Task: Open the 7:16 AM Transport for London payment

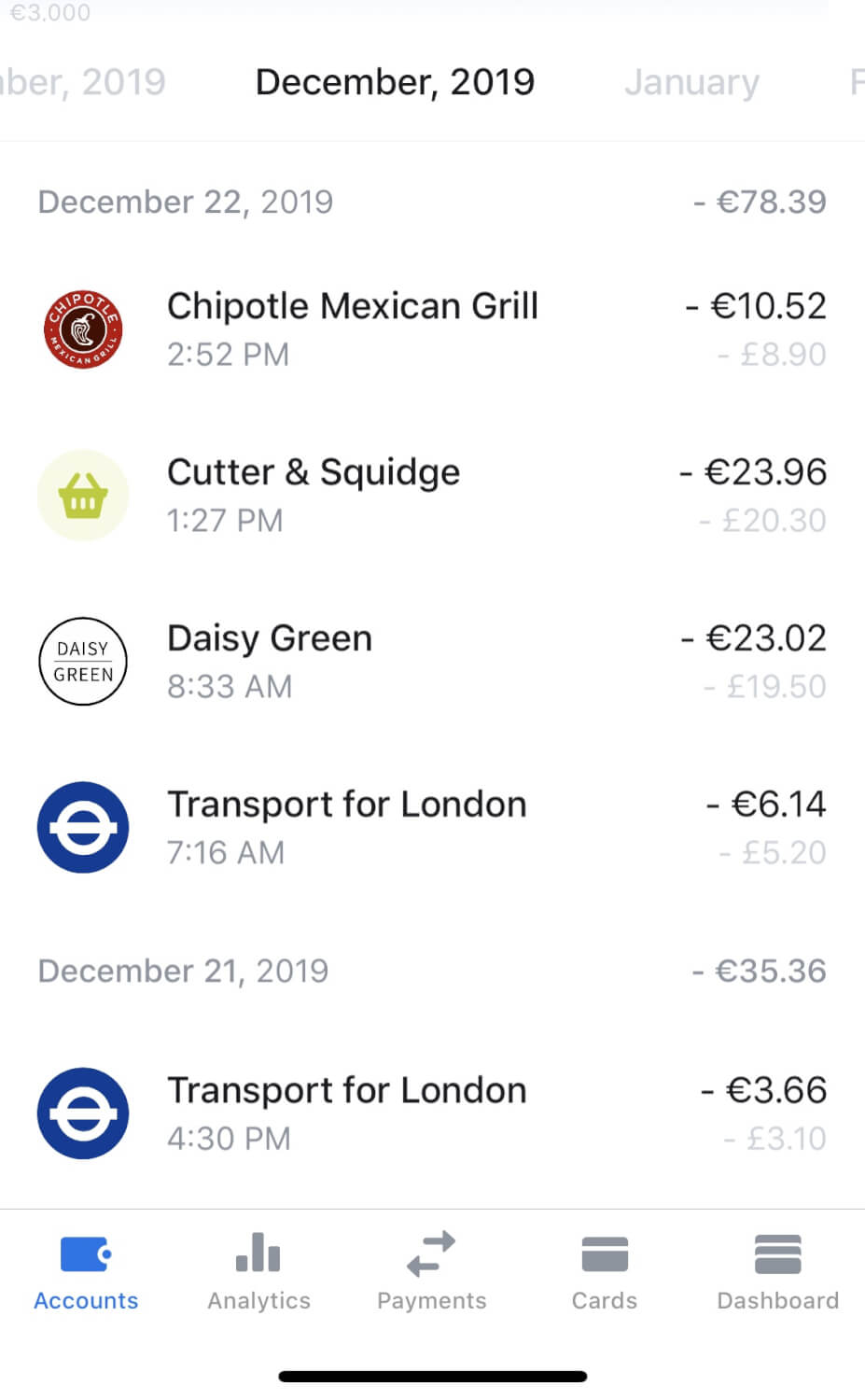Action: point(432,828)
